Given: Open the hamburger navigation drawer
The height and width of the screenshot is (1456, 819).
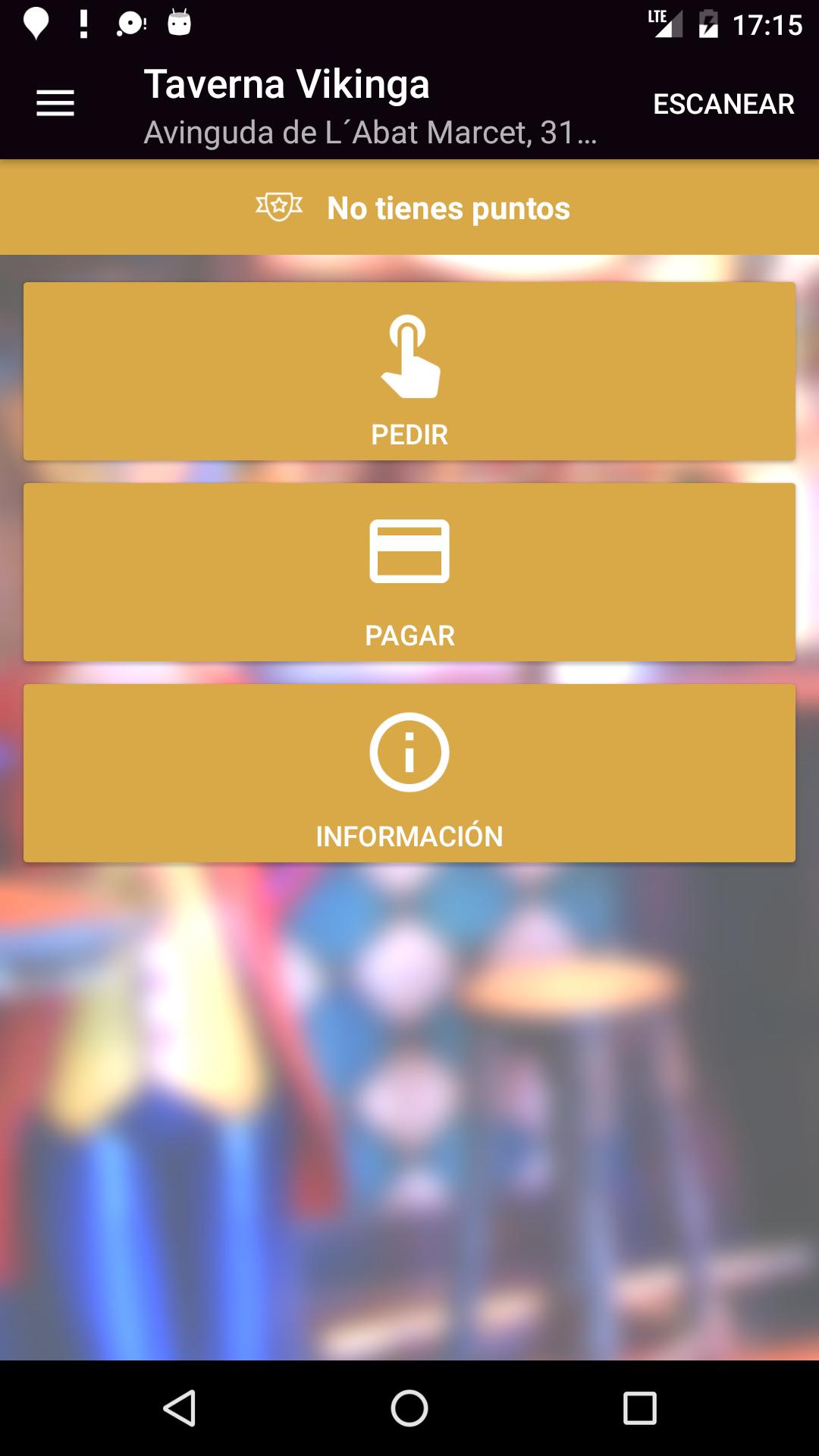Looking at the screenshot, I should [55, 103].
